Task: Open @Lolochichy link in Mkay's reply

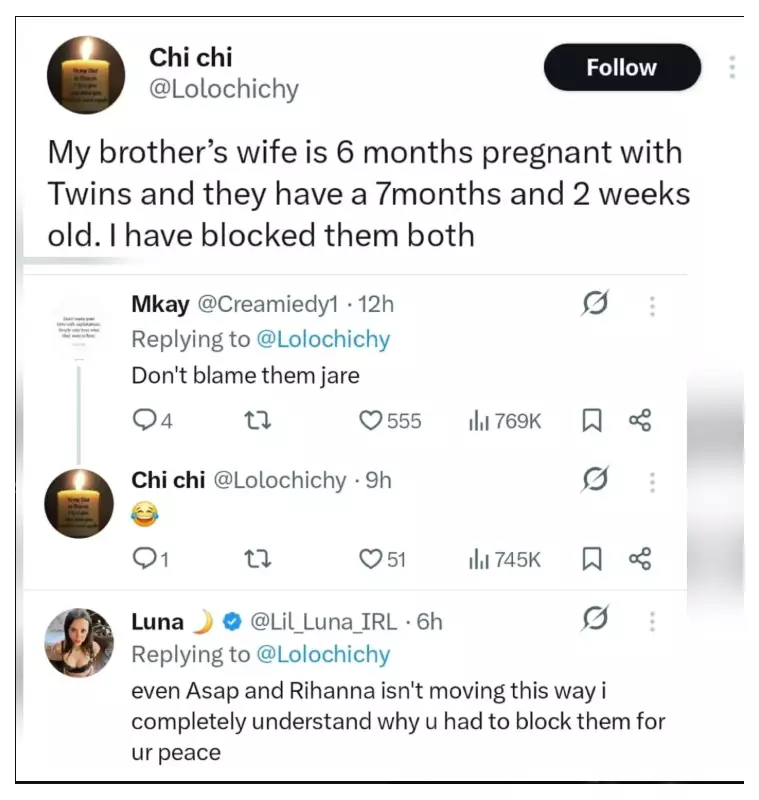Action: [323, 339]
